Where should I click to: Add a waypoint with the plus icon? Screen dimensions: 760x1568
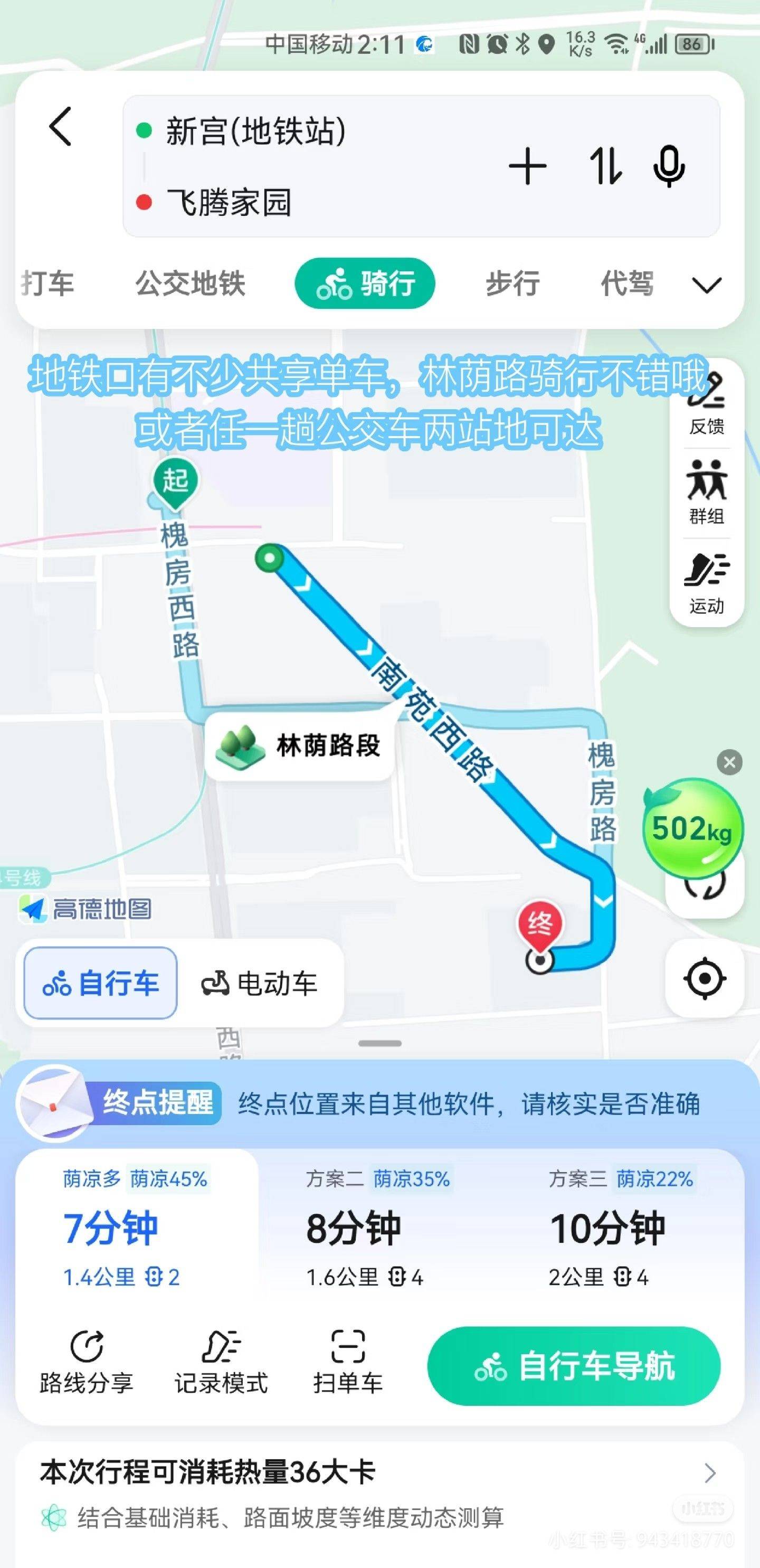tap(527, 166)
